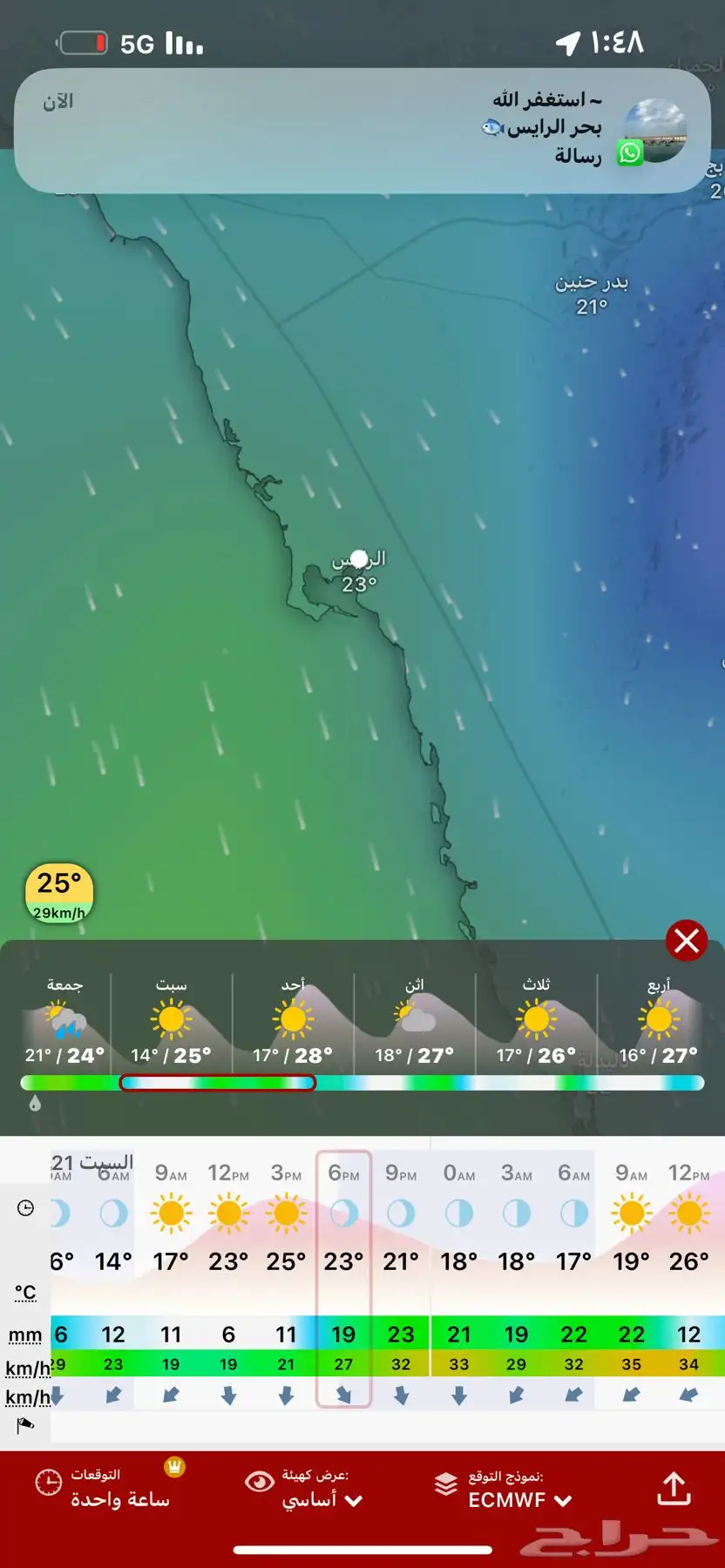The width and height of the screenshot is (725, 1568).
Task: Tap the 25° wind speed badge
Action: coord(59,893)
